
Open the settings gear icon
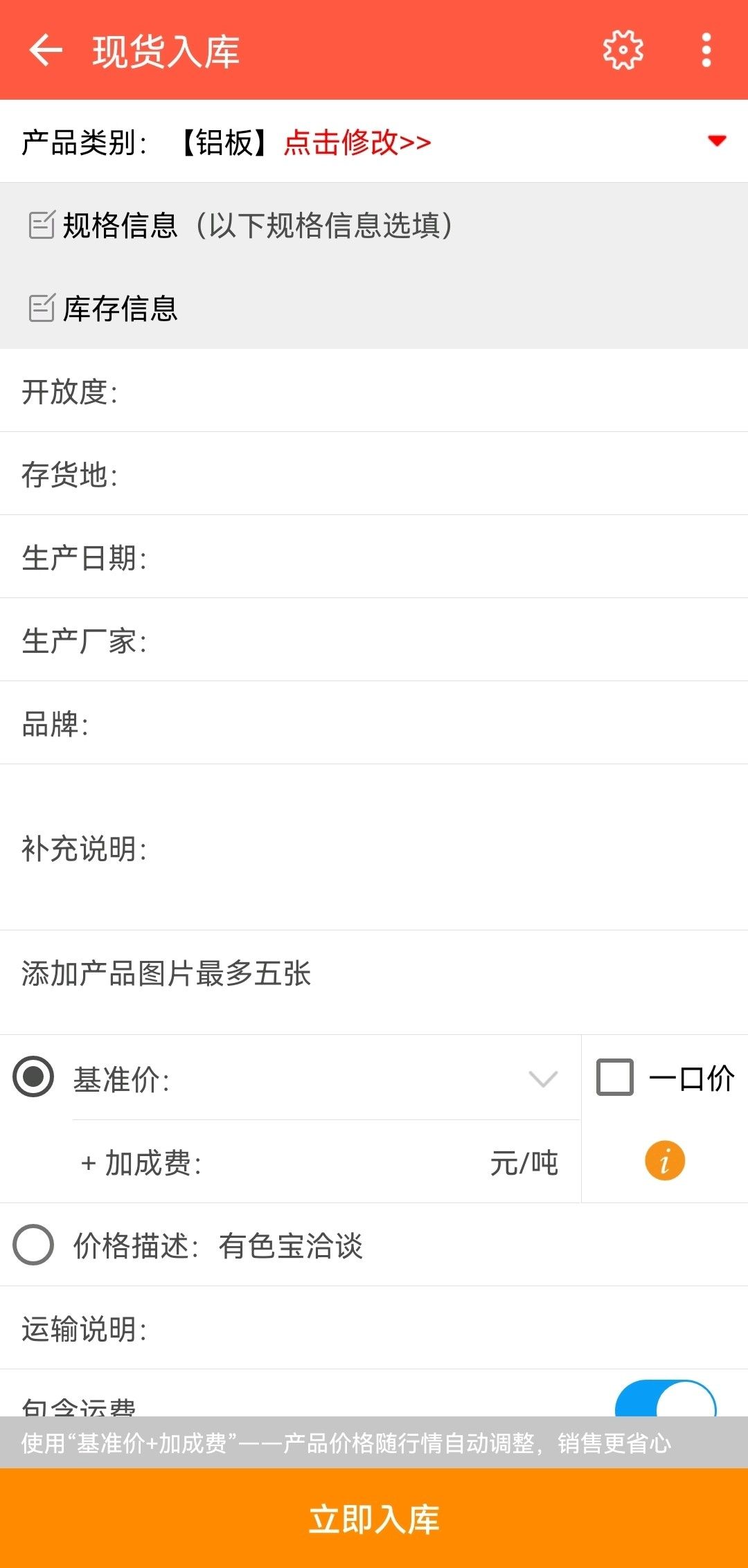(x=623, y=50)
